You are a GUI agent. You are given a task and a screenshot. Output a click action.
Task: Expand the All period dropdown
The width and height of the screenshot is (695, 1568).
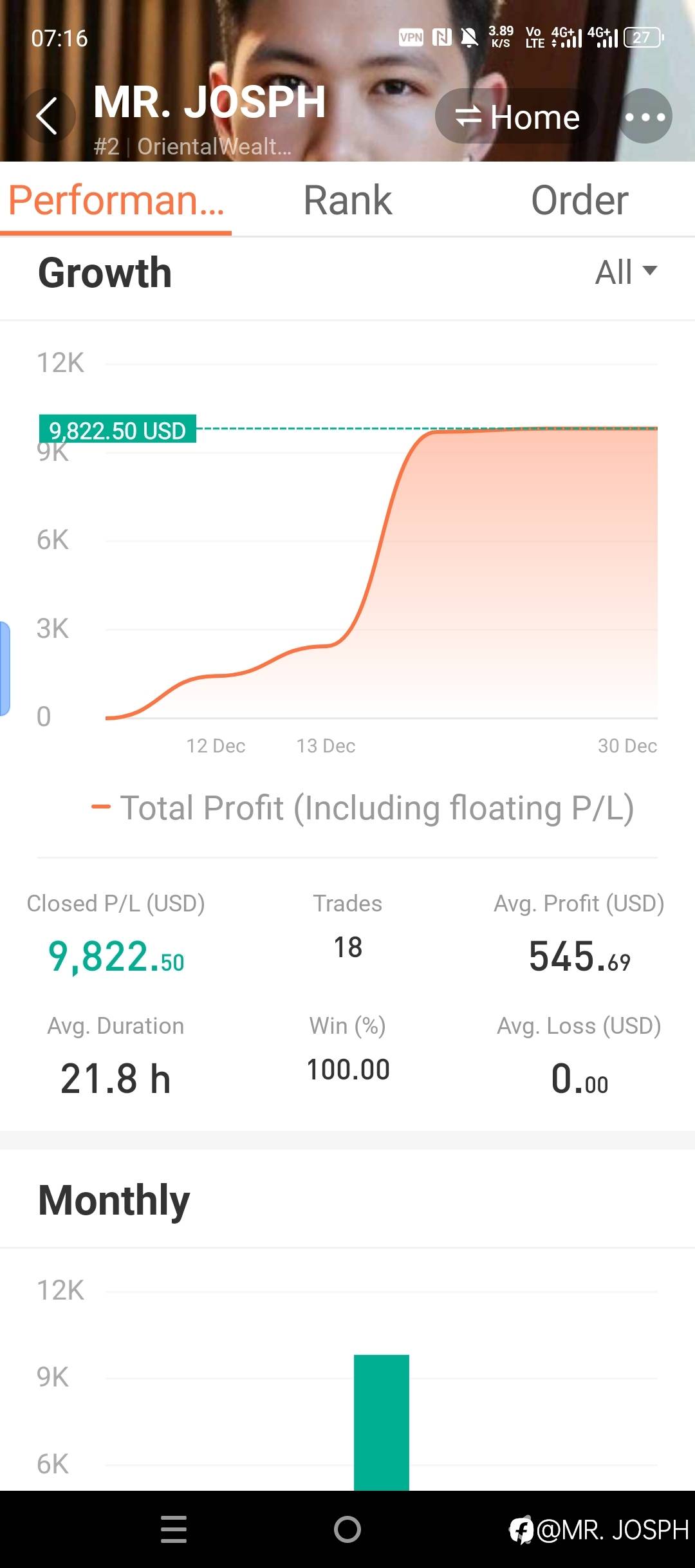625,272
